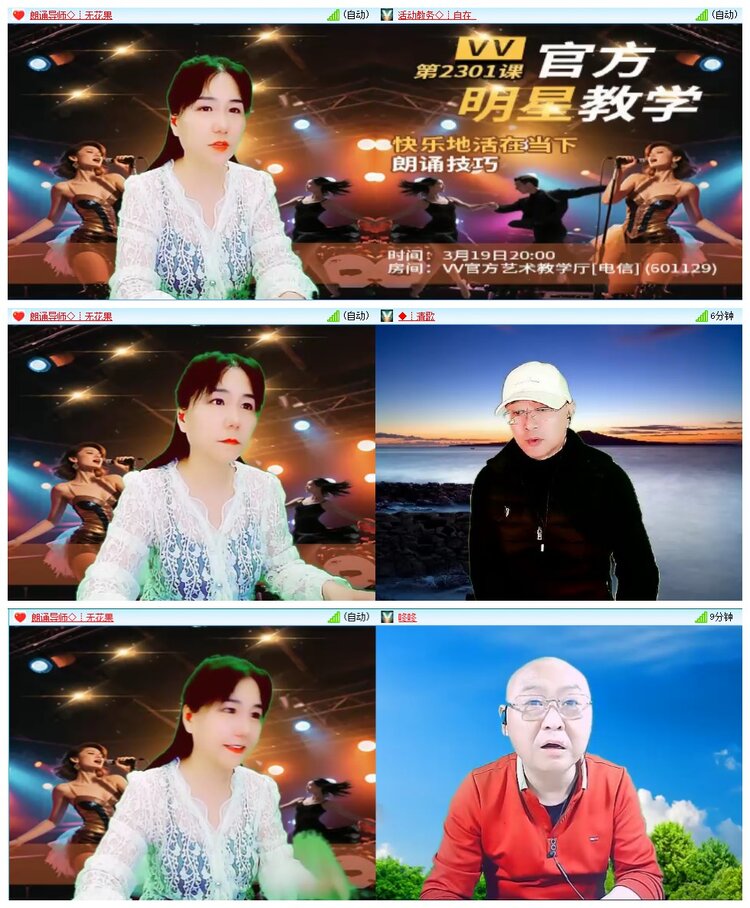Open the (自动) selector in 清歌's panel header

(x=354, y=316)
